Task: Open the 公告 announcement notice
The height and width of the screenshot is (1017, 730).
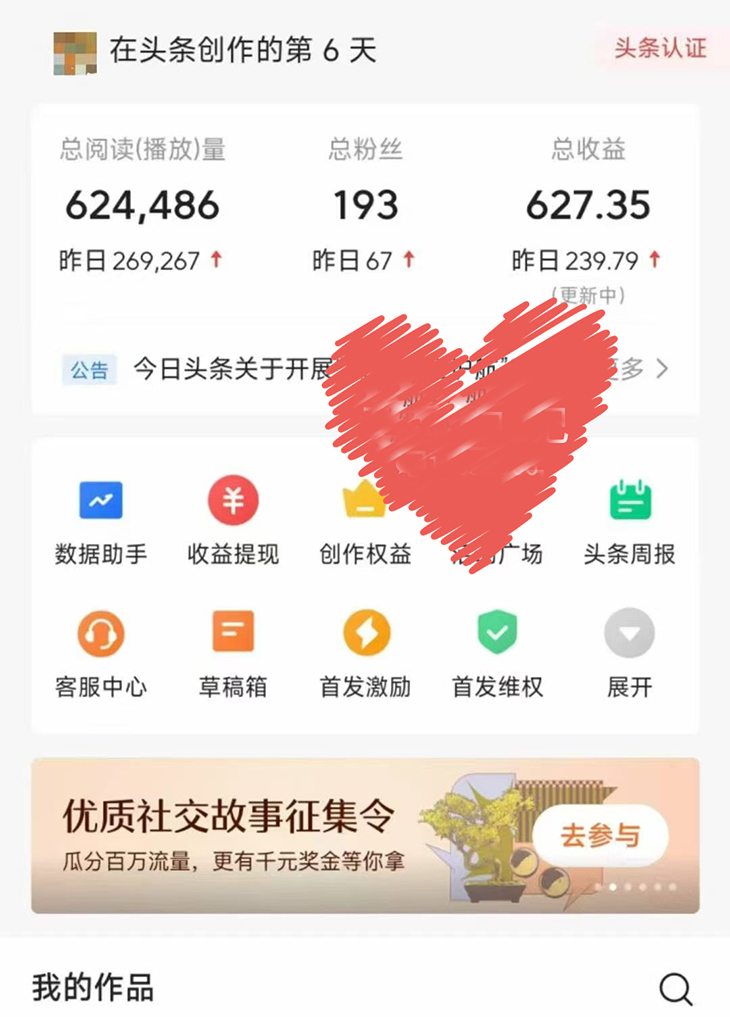Action: (89, 369)
